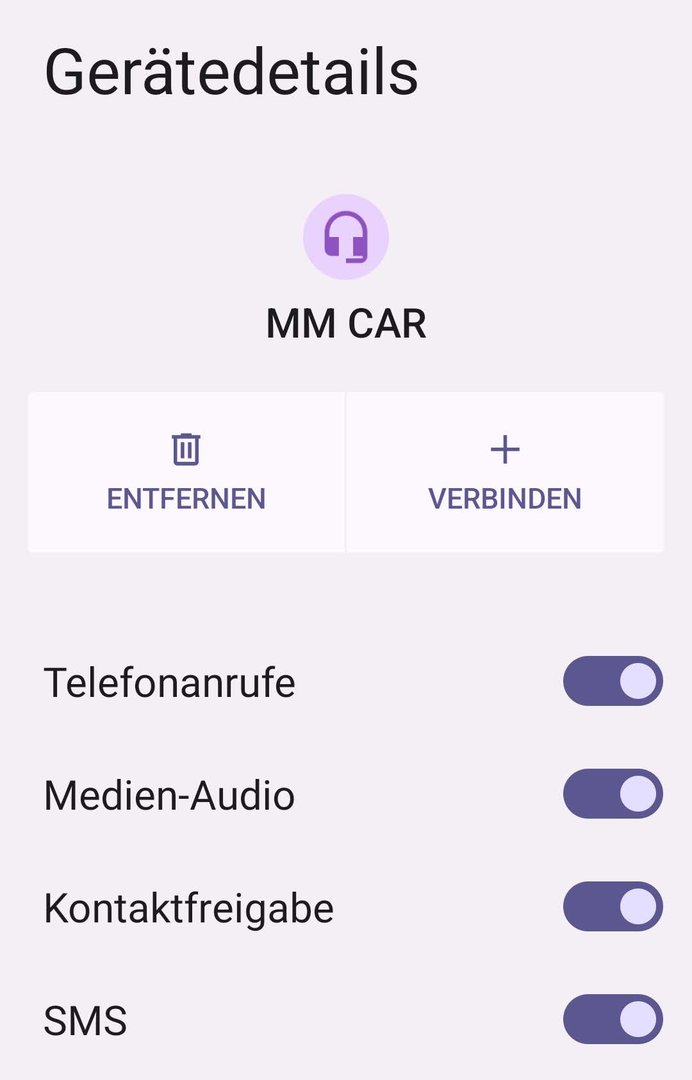
Task: Turn off the Medien-Audio toggle
Action: 612,795
